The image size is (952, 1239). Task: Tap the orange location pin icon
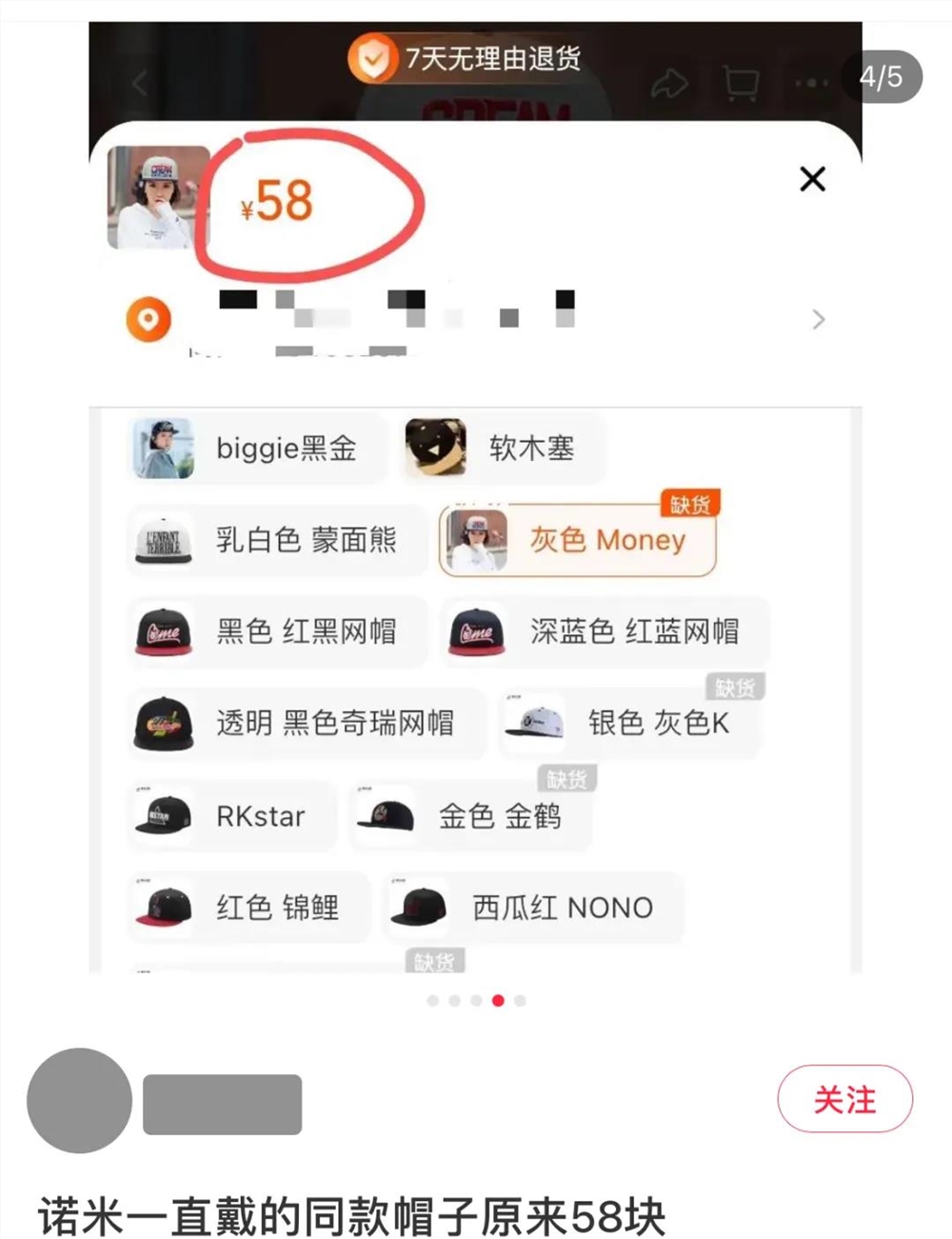pyautogui.click(x=149, y=320)
